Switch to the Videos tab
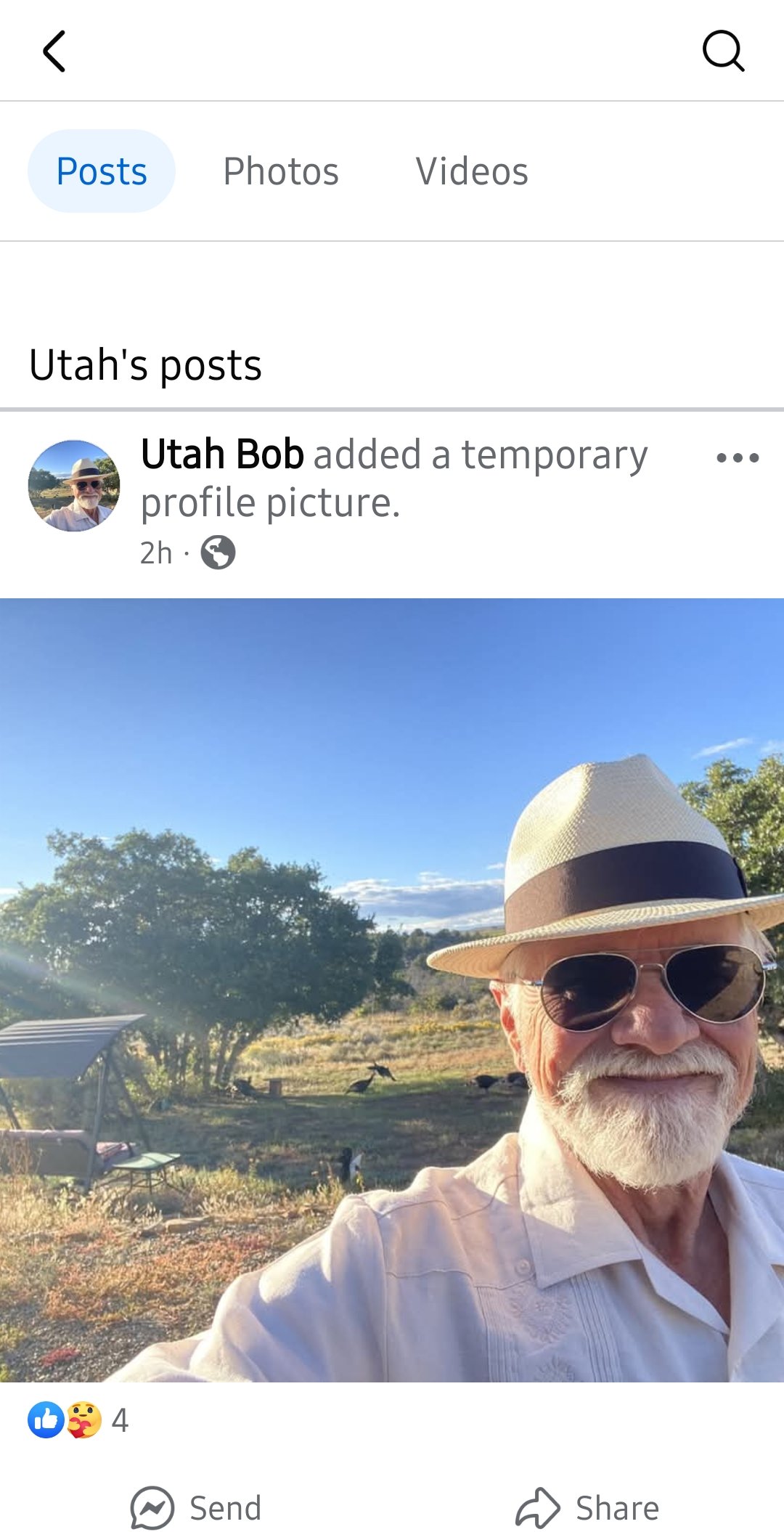Viewport: 784px width, 1532px height. coord(472,171)
